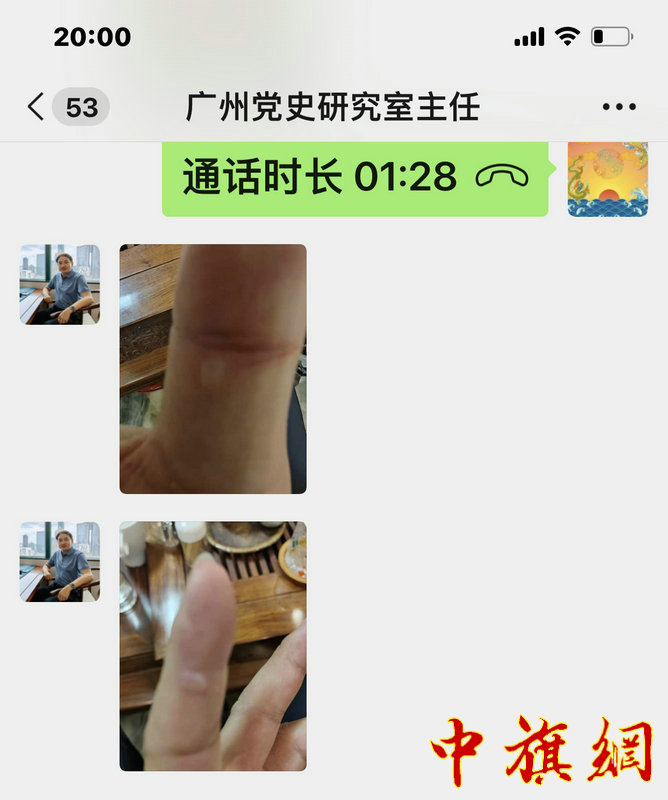Tap the call duration 01:28 message bubble
668x800 pixels.
(355, 179)
